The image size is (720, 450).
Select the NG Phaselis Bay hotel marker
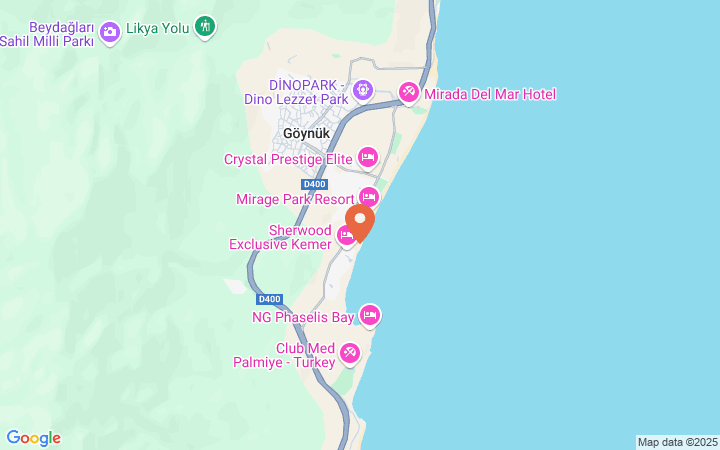369,316
